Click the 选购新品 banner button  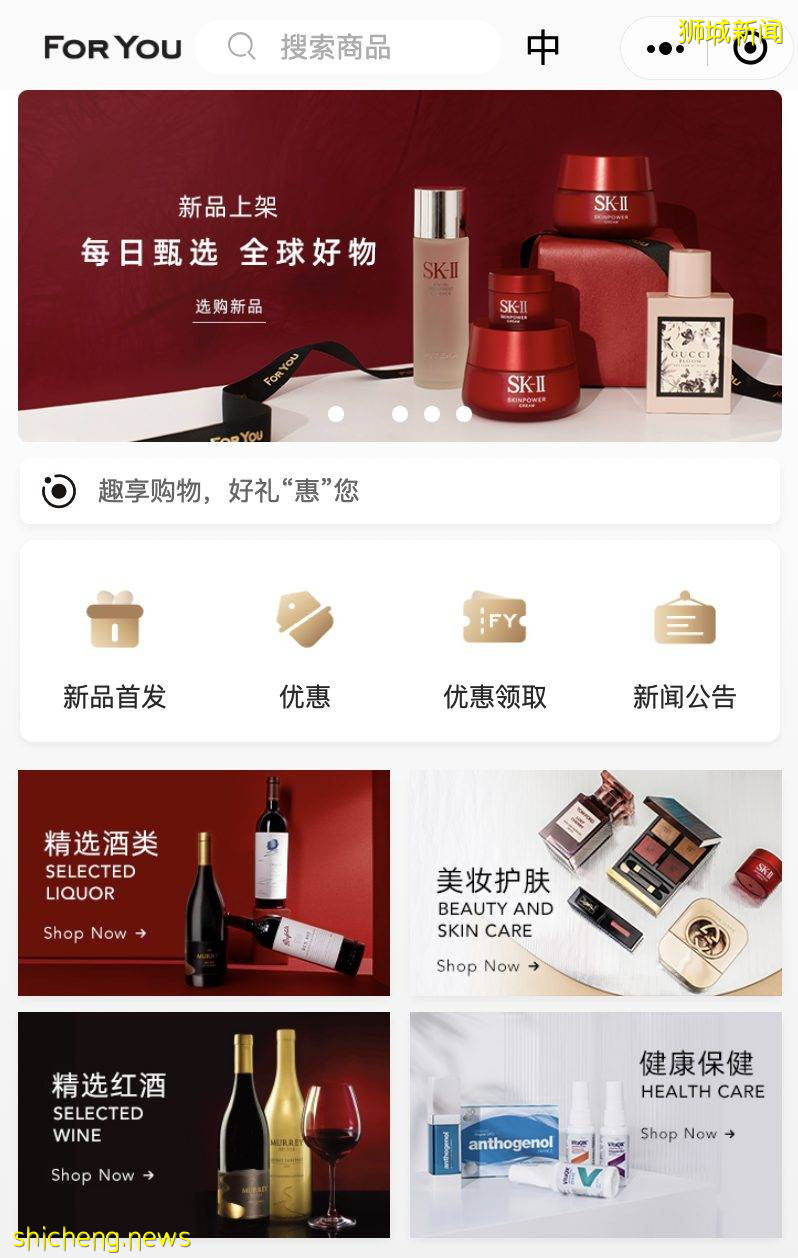(229, 307)
